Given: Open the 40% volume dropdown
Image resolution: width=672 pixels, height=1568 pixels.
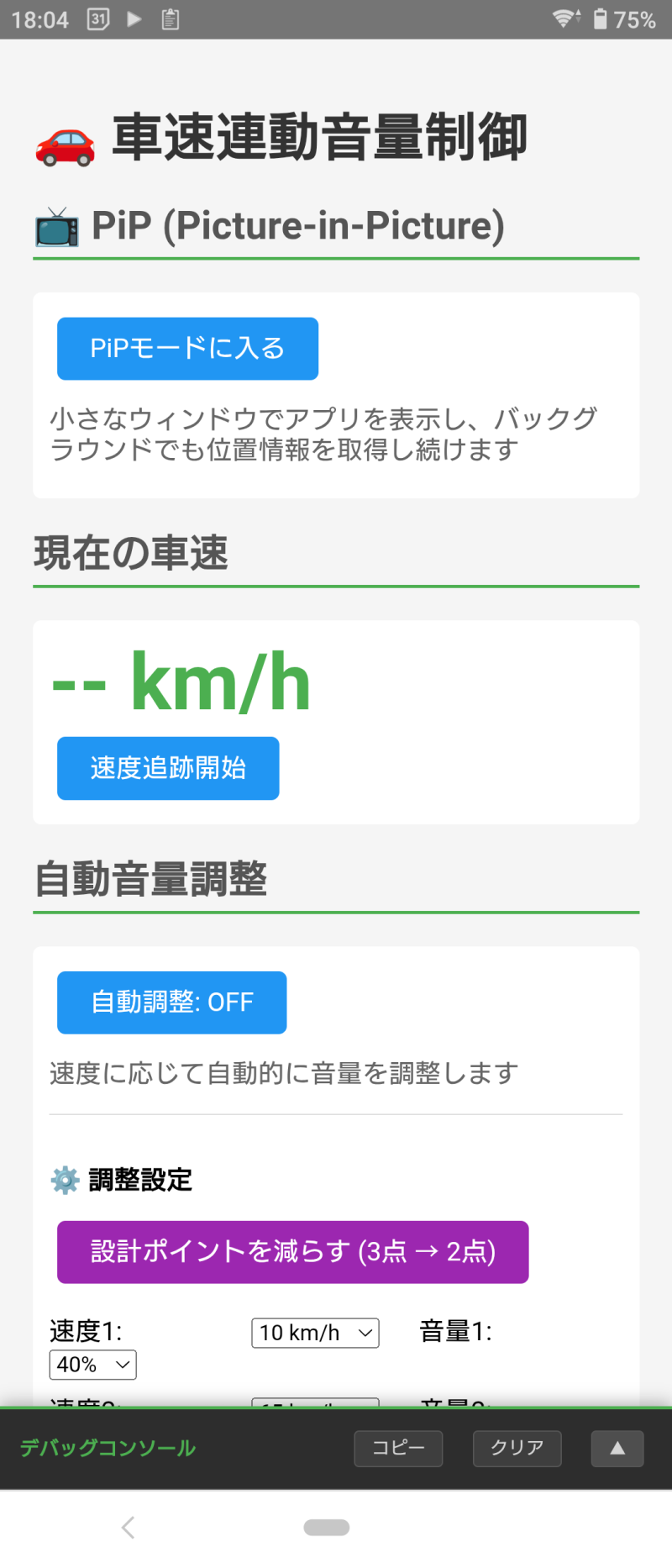Looking at the screenshot, I should click(x=92, y=1365).
